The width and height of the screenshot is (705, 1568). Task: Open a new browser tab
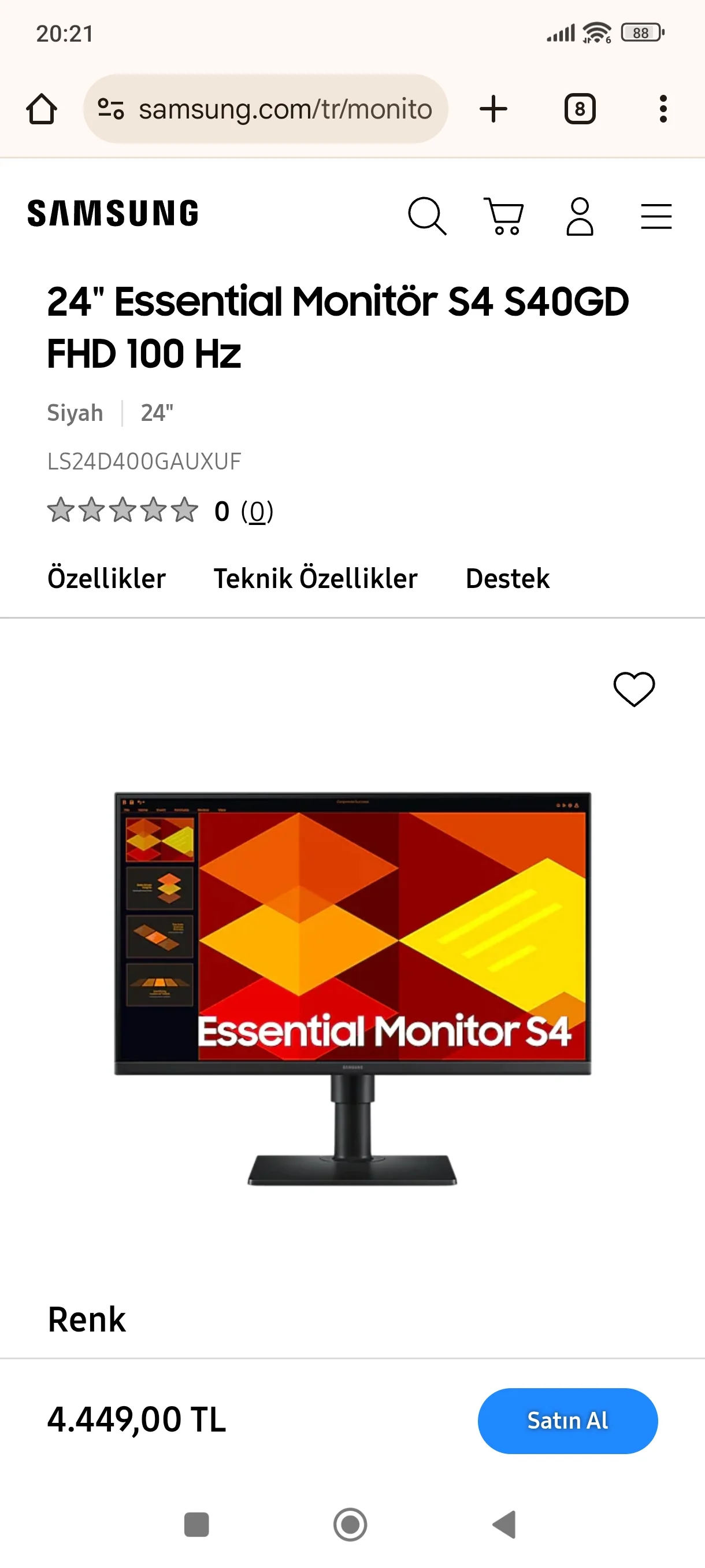493,109
